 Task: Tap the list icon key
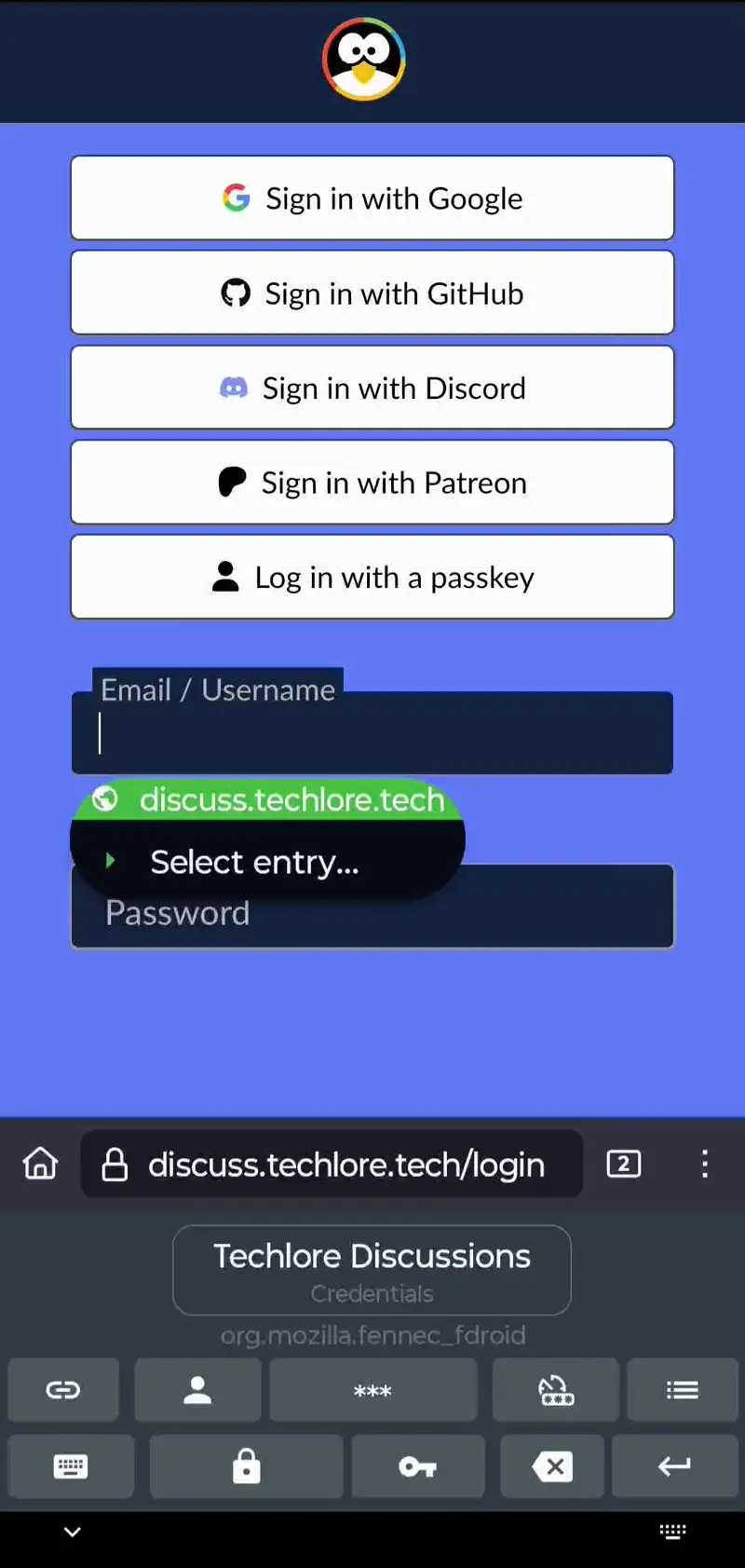point(682,1390)
